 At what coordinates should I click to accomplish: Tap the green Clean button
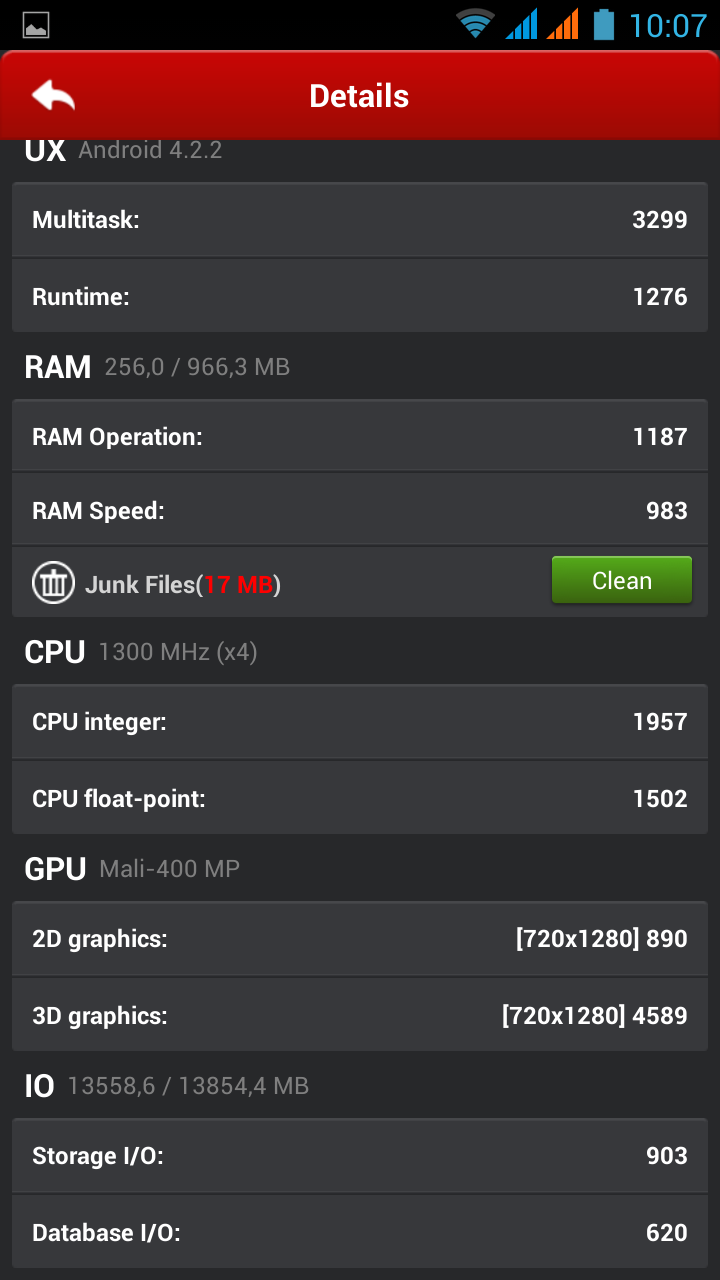pyautogui.click(x=621, y=581)
